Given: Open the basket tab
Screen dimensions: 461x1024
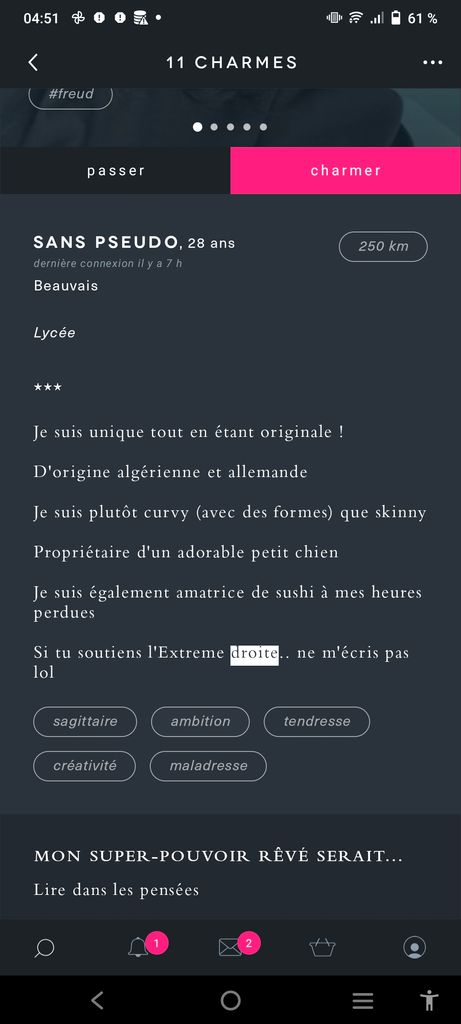Looking at the screenshot, I should 323,948.
